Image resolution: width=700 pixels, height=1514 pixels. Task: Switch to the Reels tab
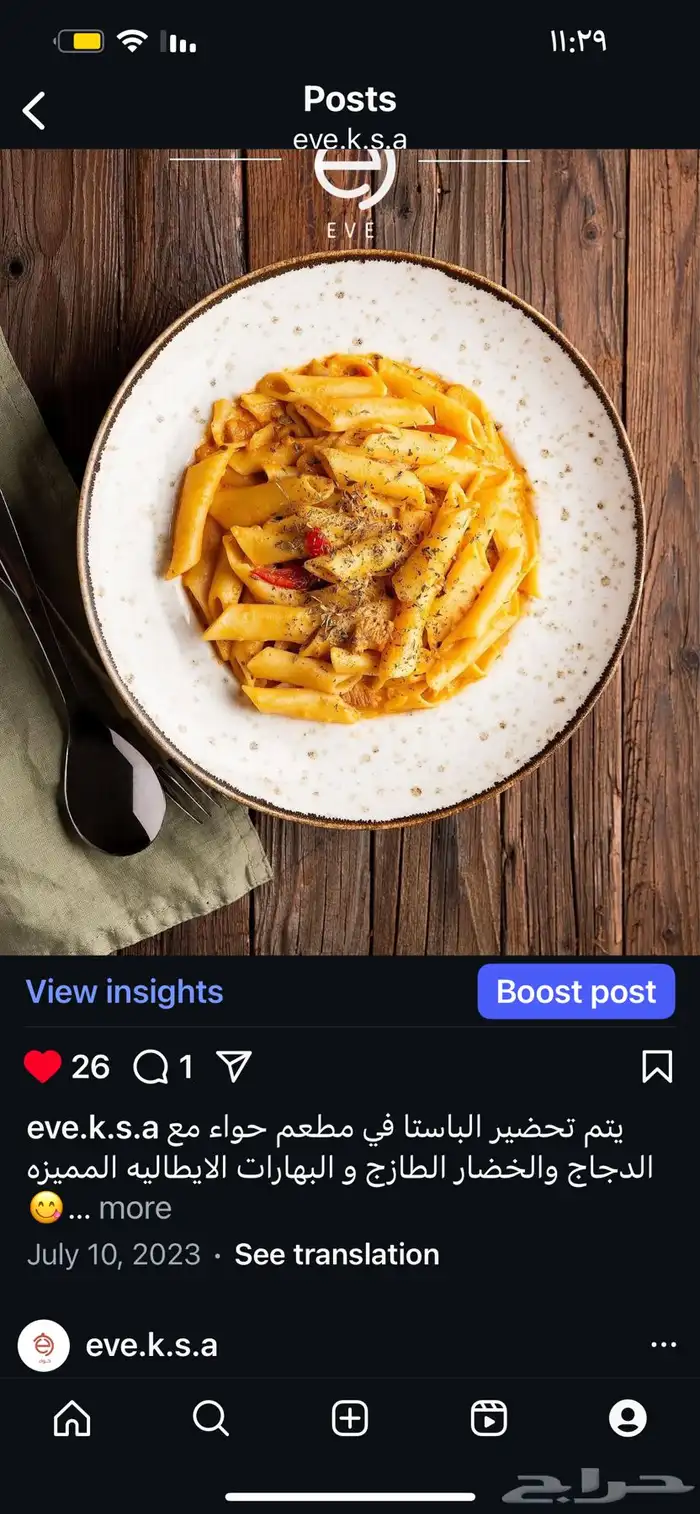(489, 1418)
